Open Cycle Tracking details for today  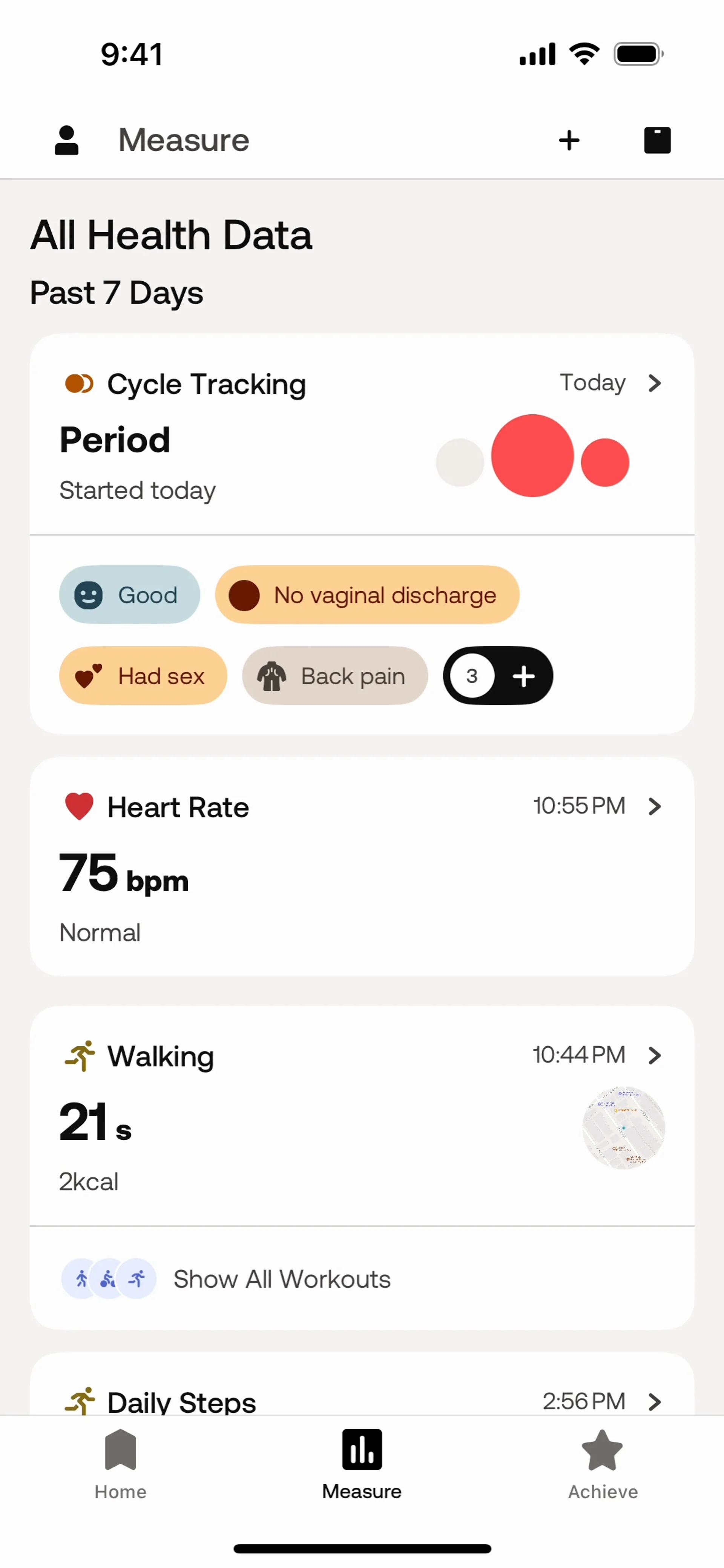(609, 383)
